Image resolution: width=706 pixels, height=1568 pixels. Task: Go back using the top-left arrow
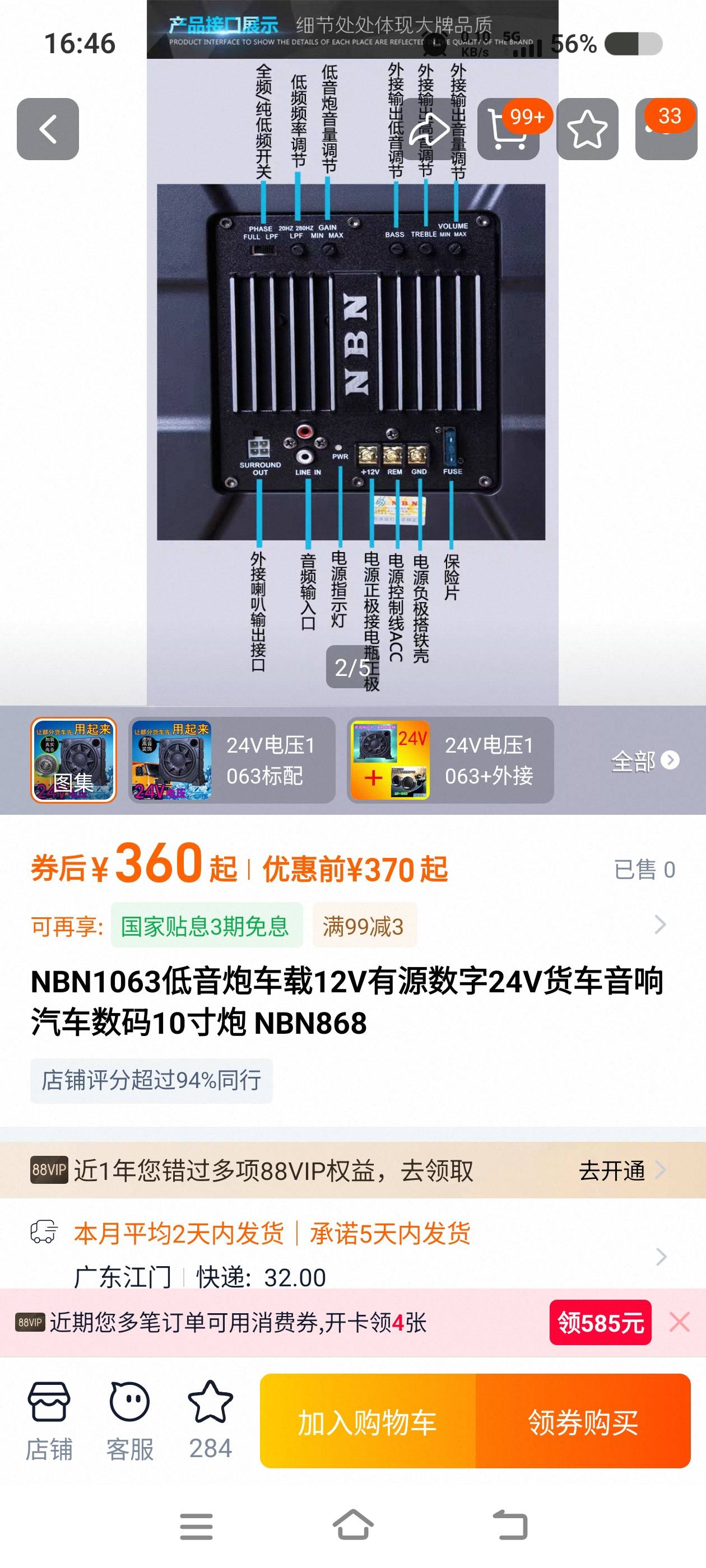point(48,129)
